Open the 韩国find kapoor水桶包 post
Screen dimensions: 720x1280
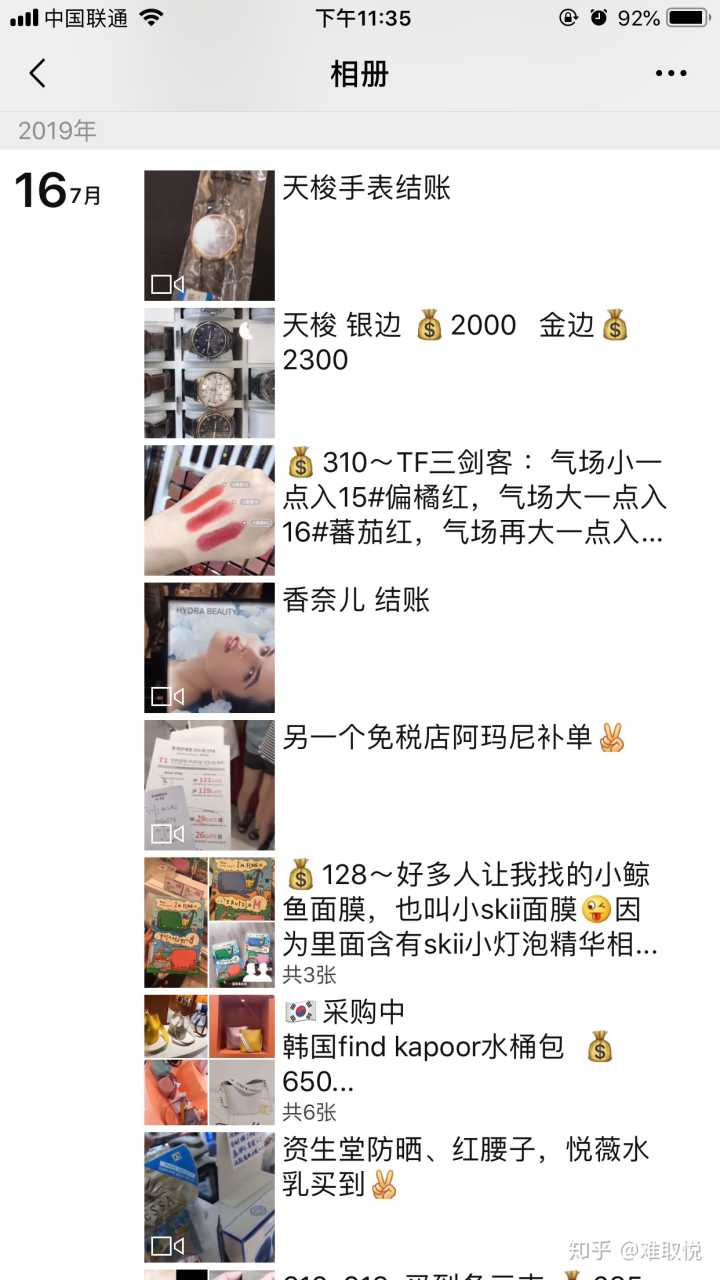tap(209, 1060)
